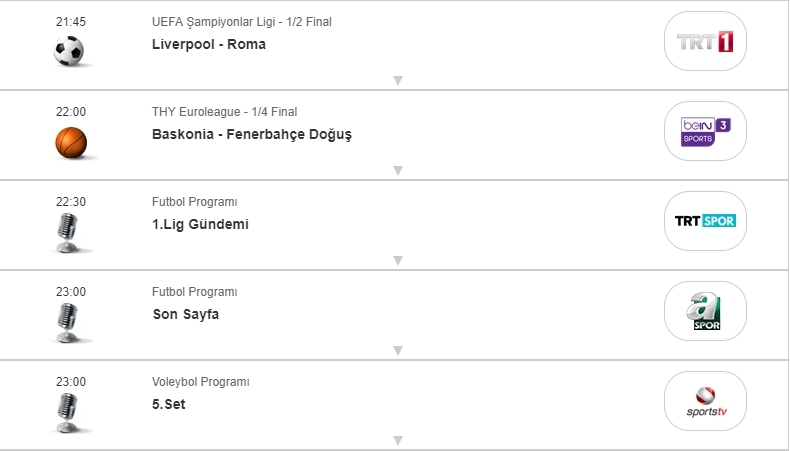Expand the arrow under Son Sayfa
The image size is (790, 451).
(x=397, y=351)
